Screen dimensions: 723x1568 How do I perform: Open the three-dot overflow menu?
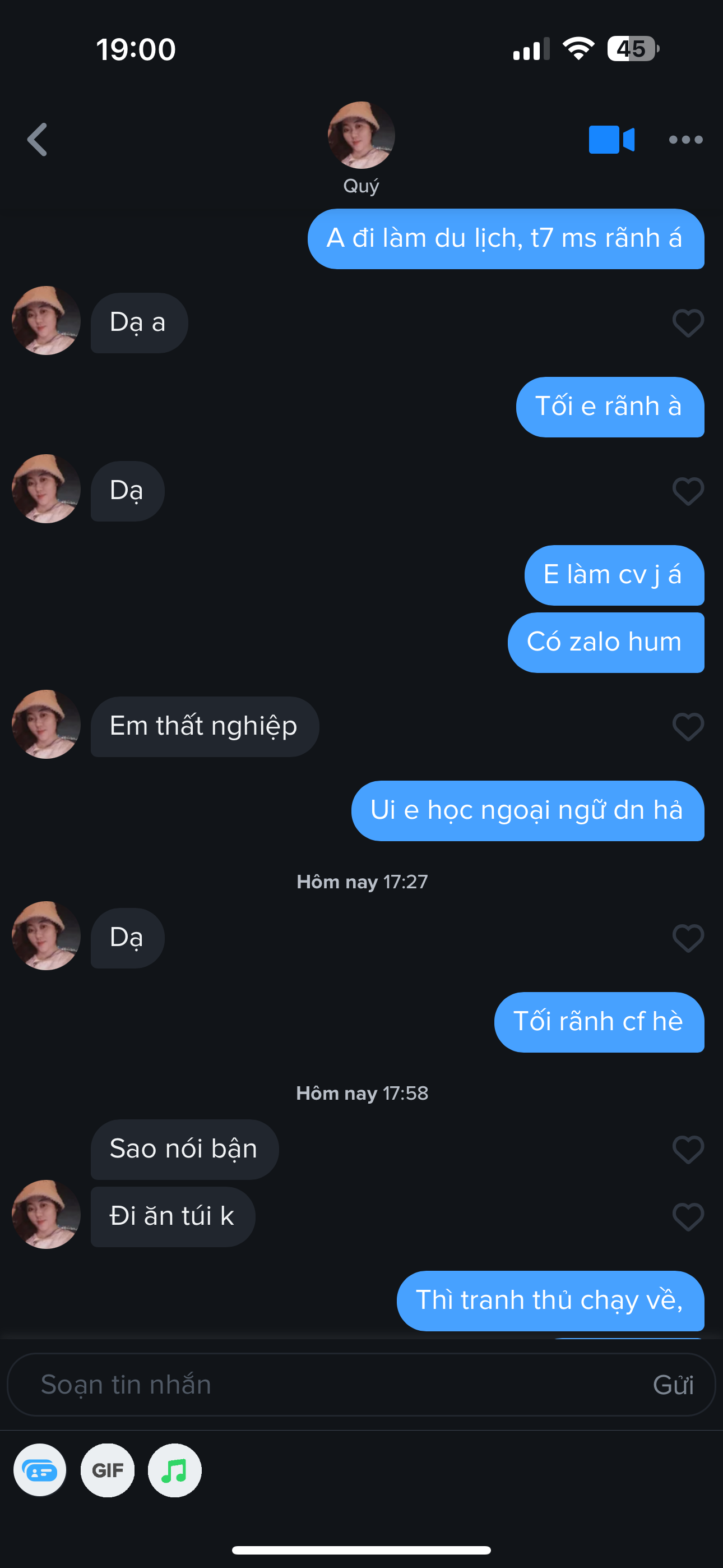(685, 140)
